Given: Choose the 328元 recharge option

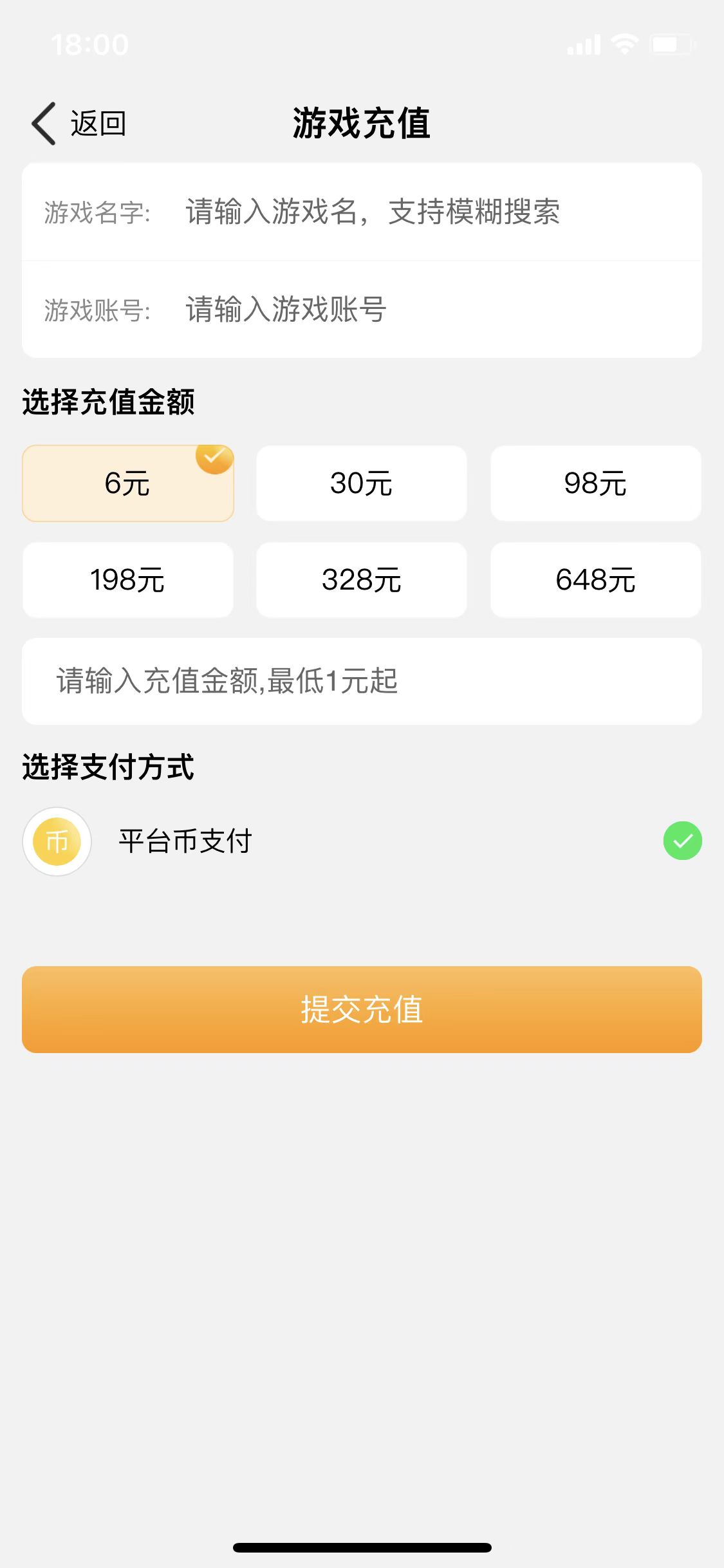Looking at the screenshot, I should pos(361,580).
